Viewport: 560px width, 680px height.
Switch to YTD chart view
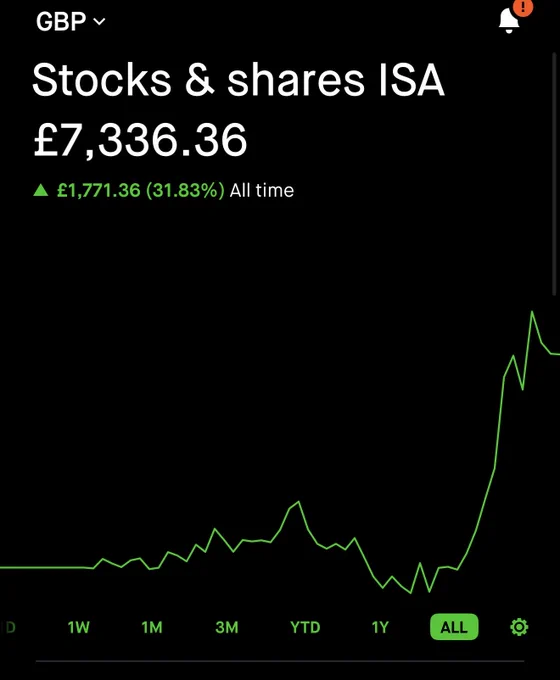coord(305,627)
